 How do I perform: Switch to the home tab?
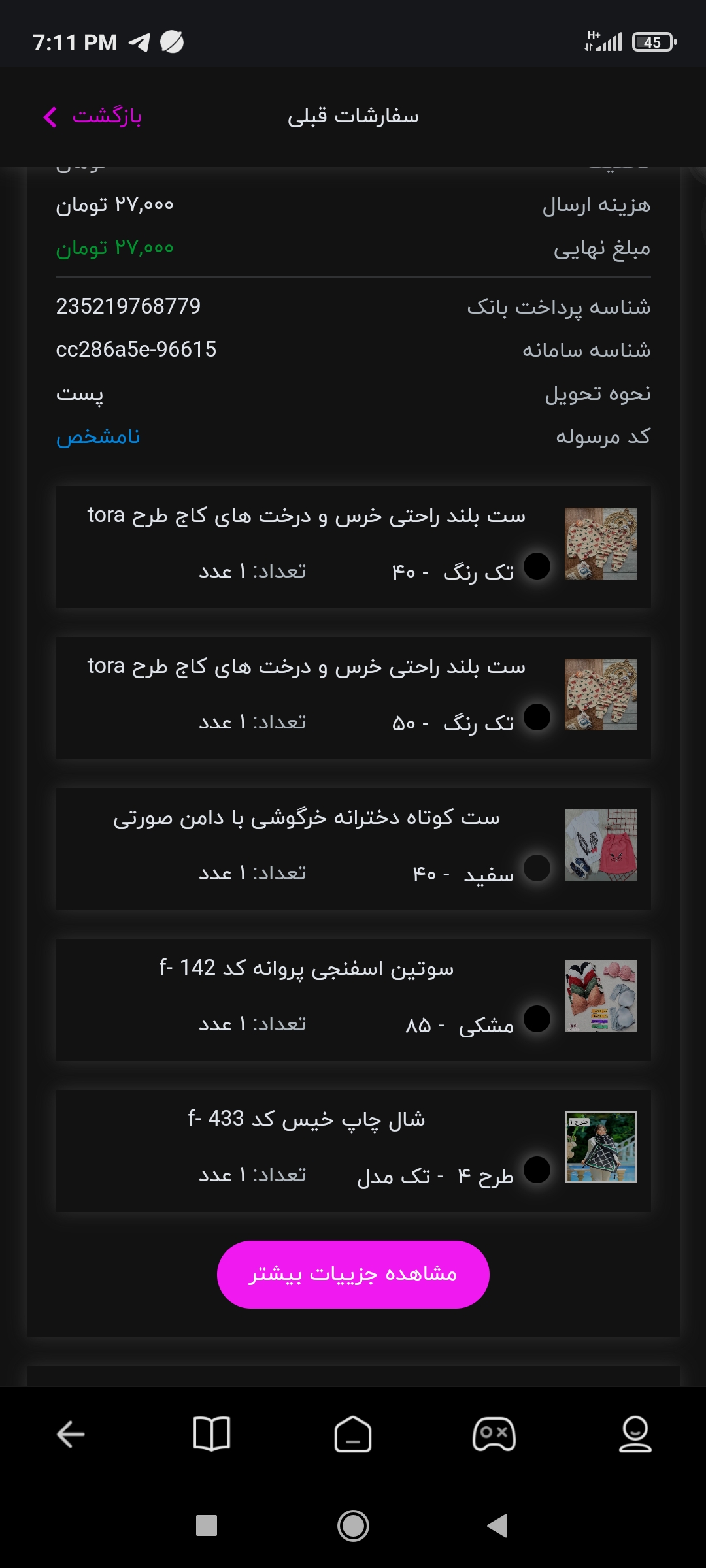click(353, 1434)
